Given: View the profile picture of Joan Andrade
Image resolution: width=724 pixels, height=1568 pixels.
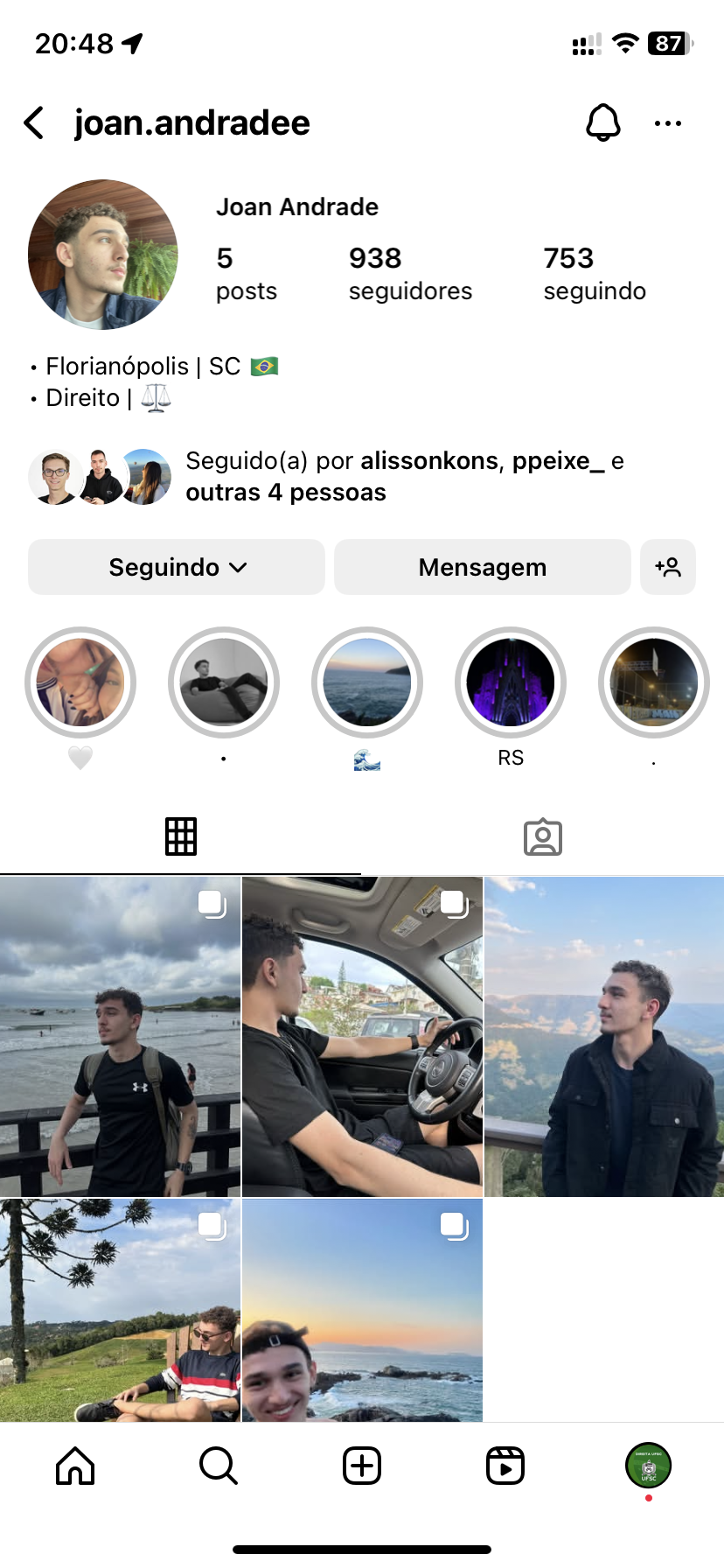Looking at the screenshot, I should pos(103,255).
